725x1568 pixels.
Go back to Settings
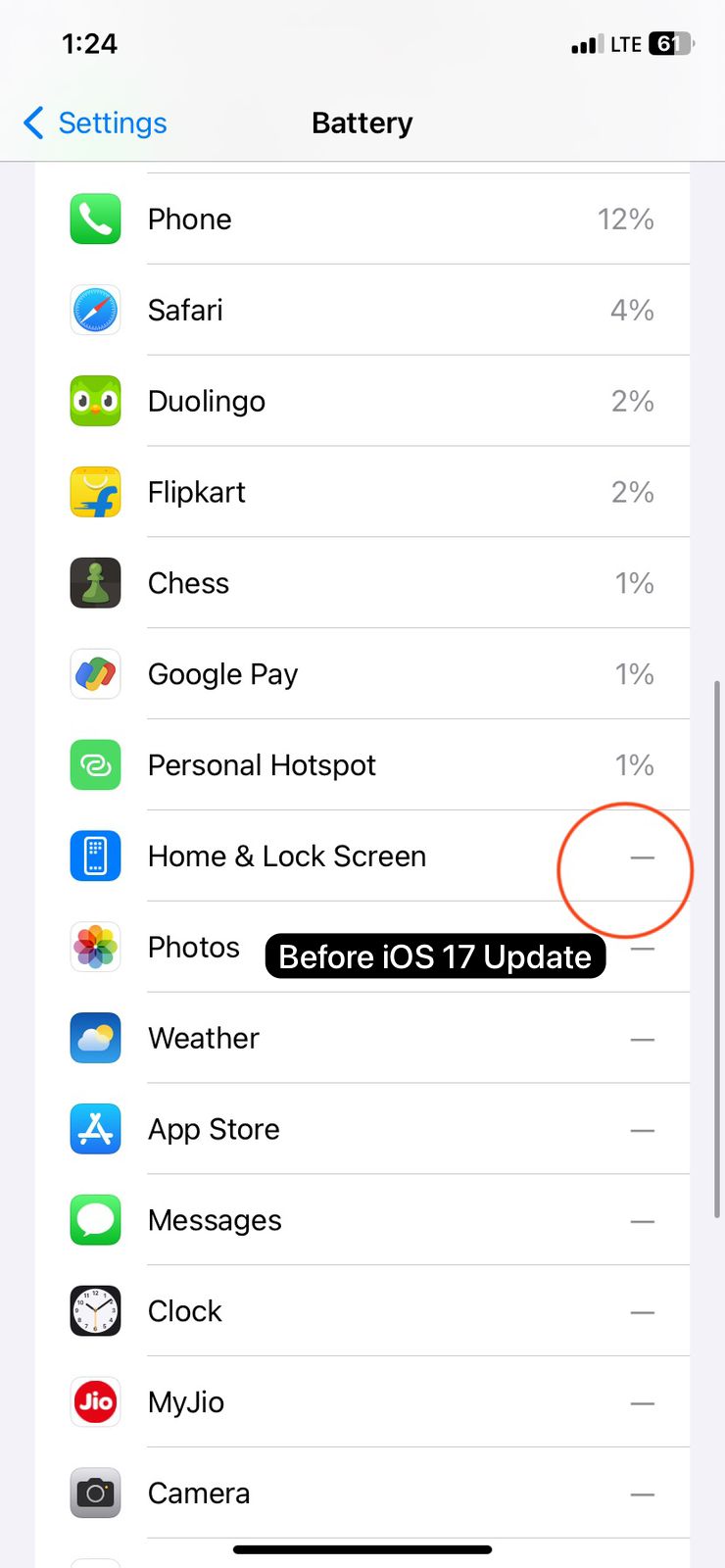coord(94,123)
